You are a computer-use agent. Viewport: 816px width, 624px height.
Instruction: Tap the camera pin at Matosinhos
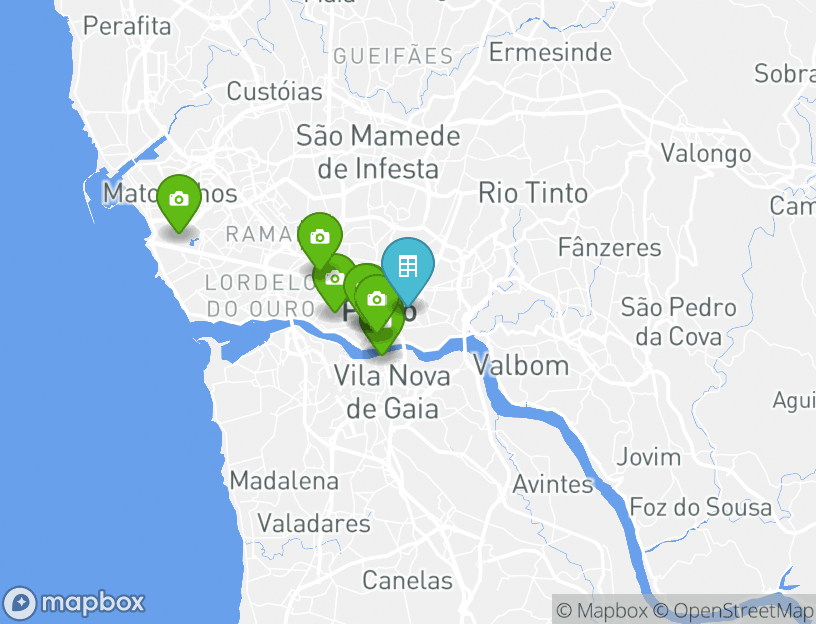click(x=178, y=199)
